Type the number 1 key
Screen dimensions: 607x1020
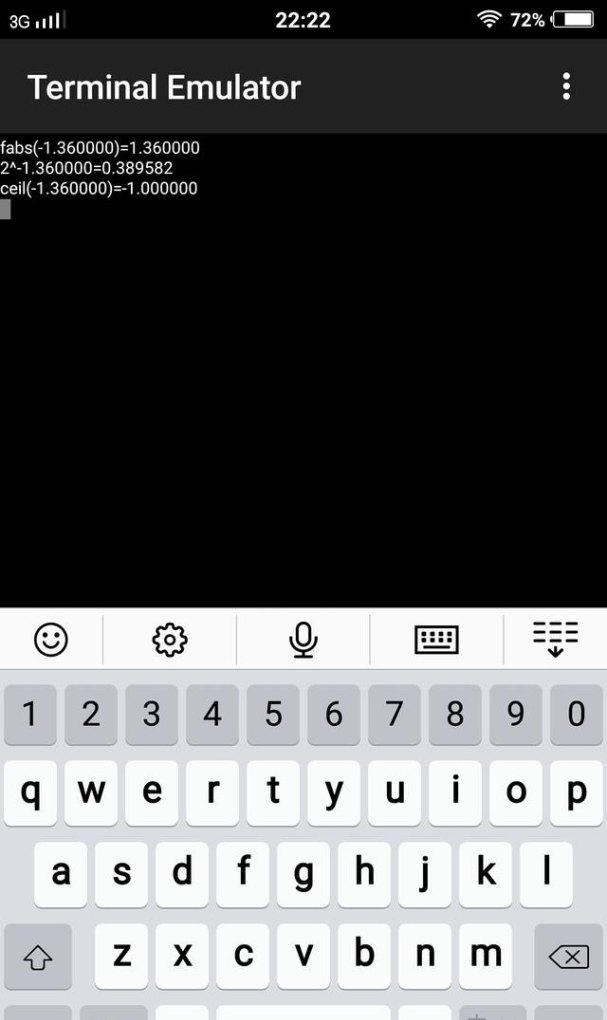(x=30, y=714)
